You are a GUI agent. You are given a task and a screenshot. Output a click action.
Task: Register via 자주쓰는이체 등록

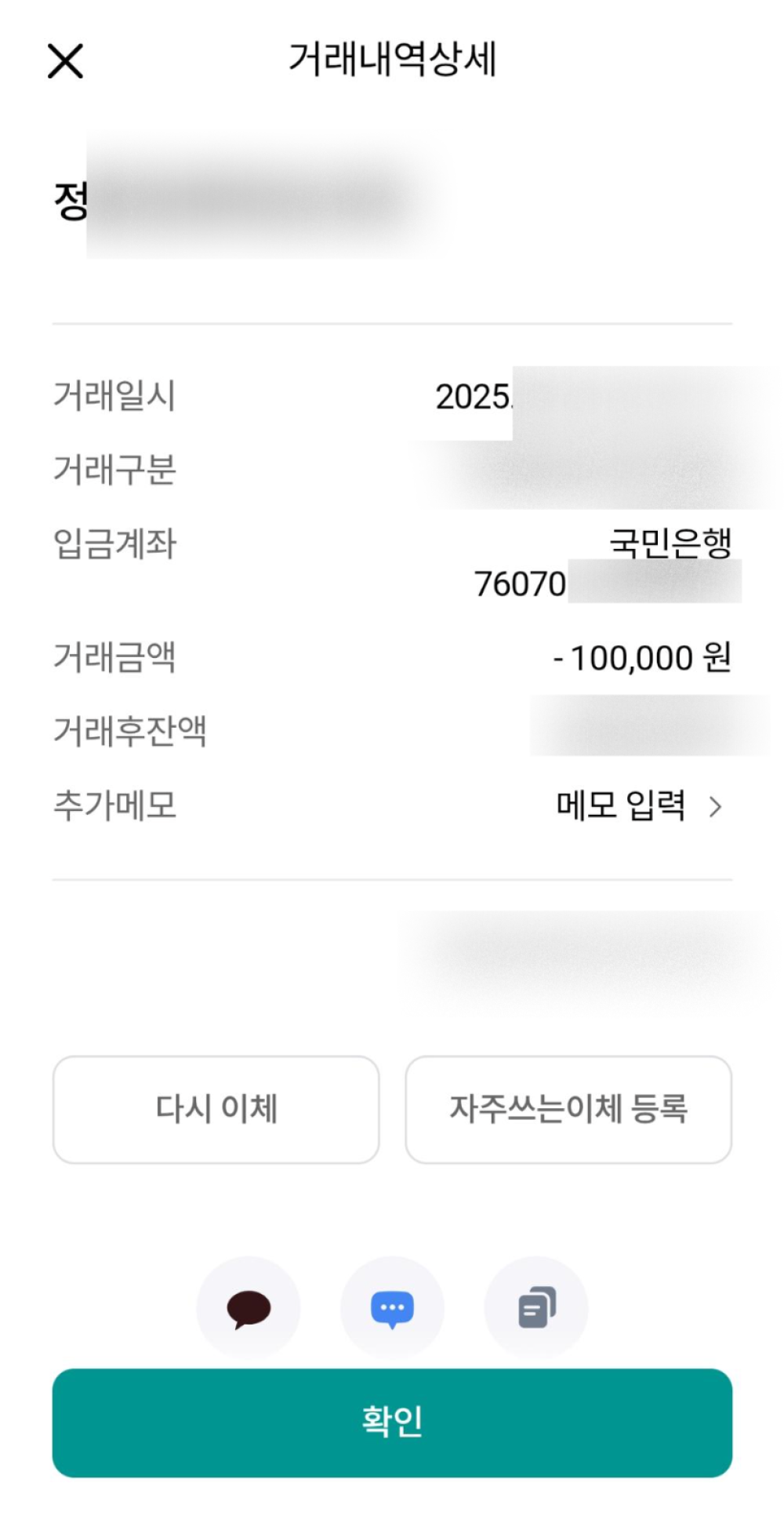568,1109
